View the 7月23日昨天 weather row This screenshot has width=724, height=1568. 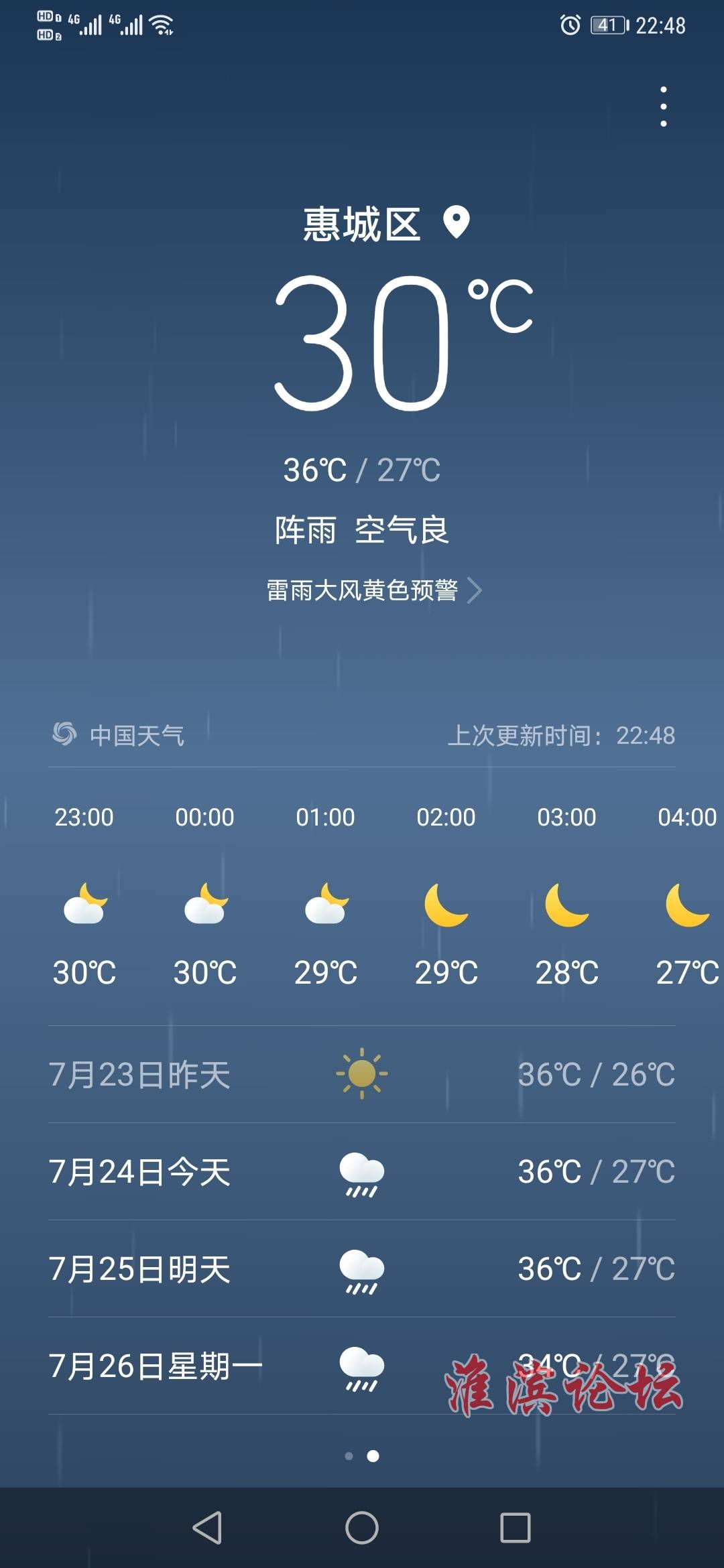(362, 1074)
